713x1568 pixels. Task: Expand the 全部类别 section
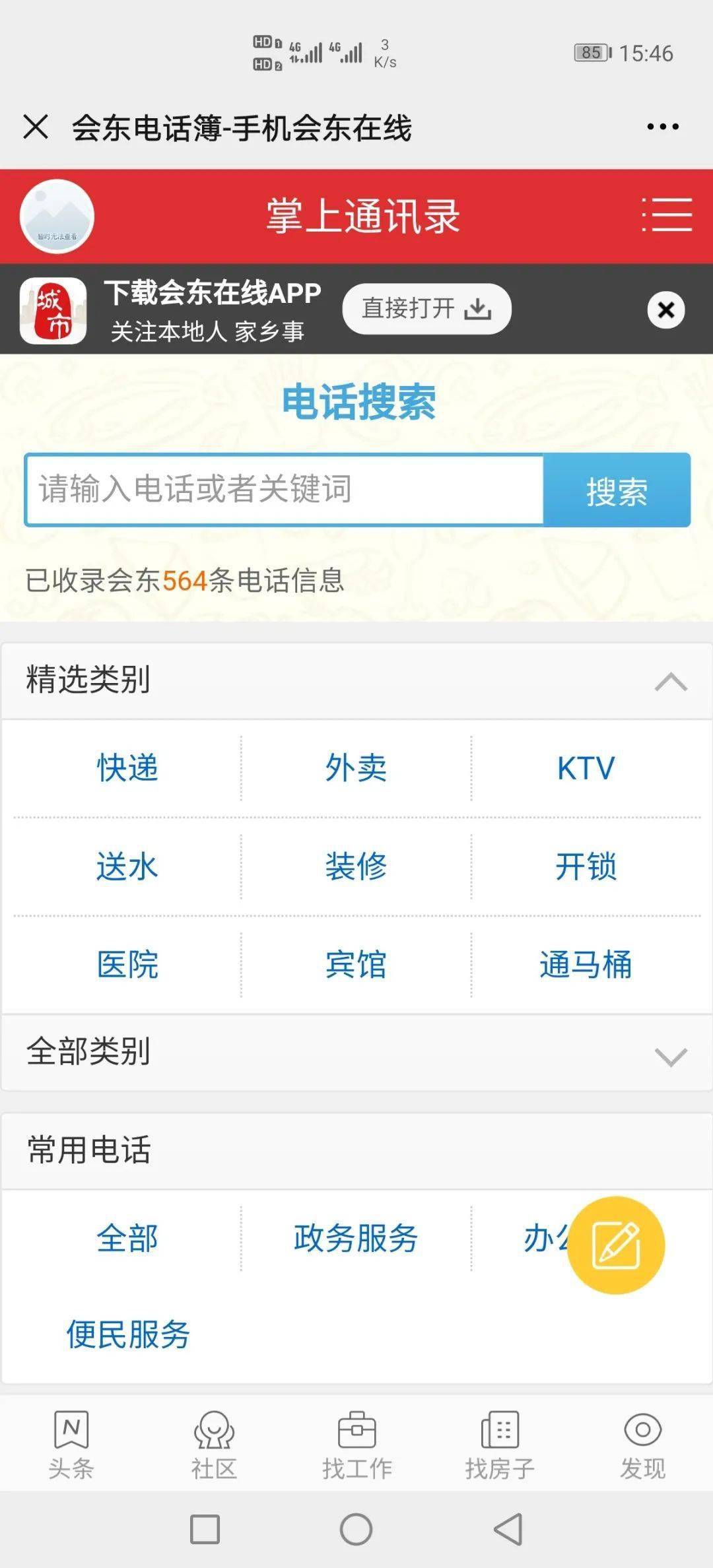(x=671, y=1052)
